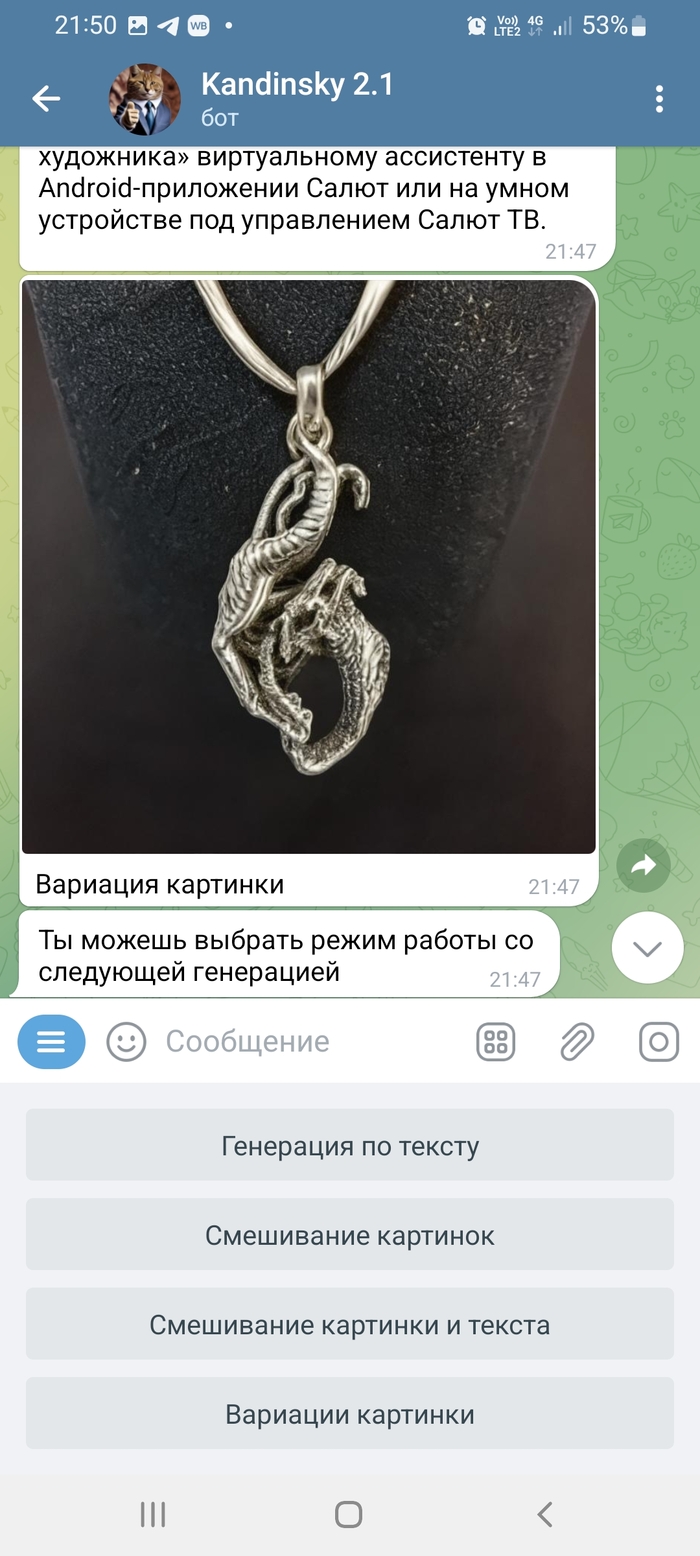
Task: Hide the bot keyboard buttons
Action: pyautogui.click(x=496, y=1042)
